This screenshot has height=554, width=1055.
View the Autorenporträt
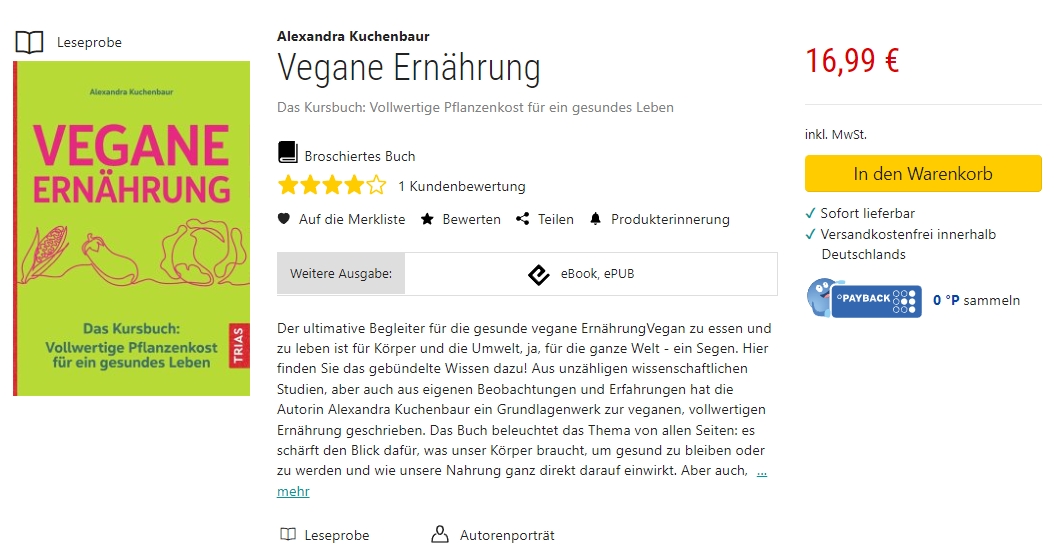(493, 535)
